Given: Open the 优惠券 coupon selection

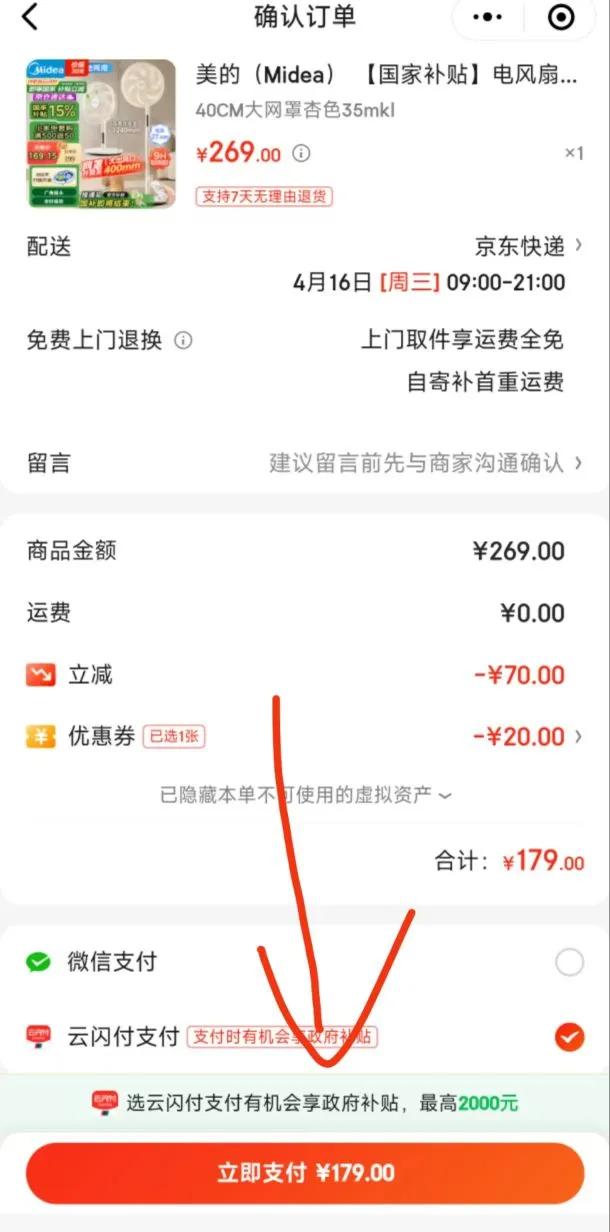Looking at the screenshot, I should pyautogui.click(x=530, y=737).
